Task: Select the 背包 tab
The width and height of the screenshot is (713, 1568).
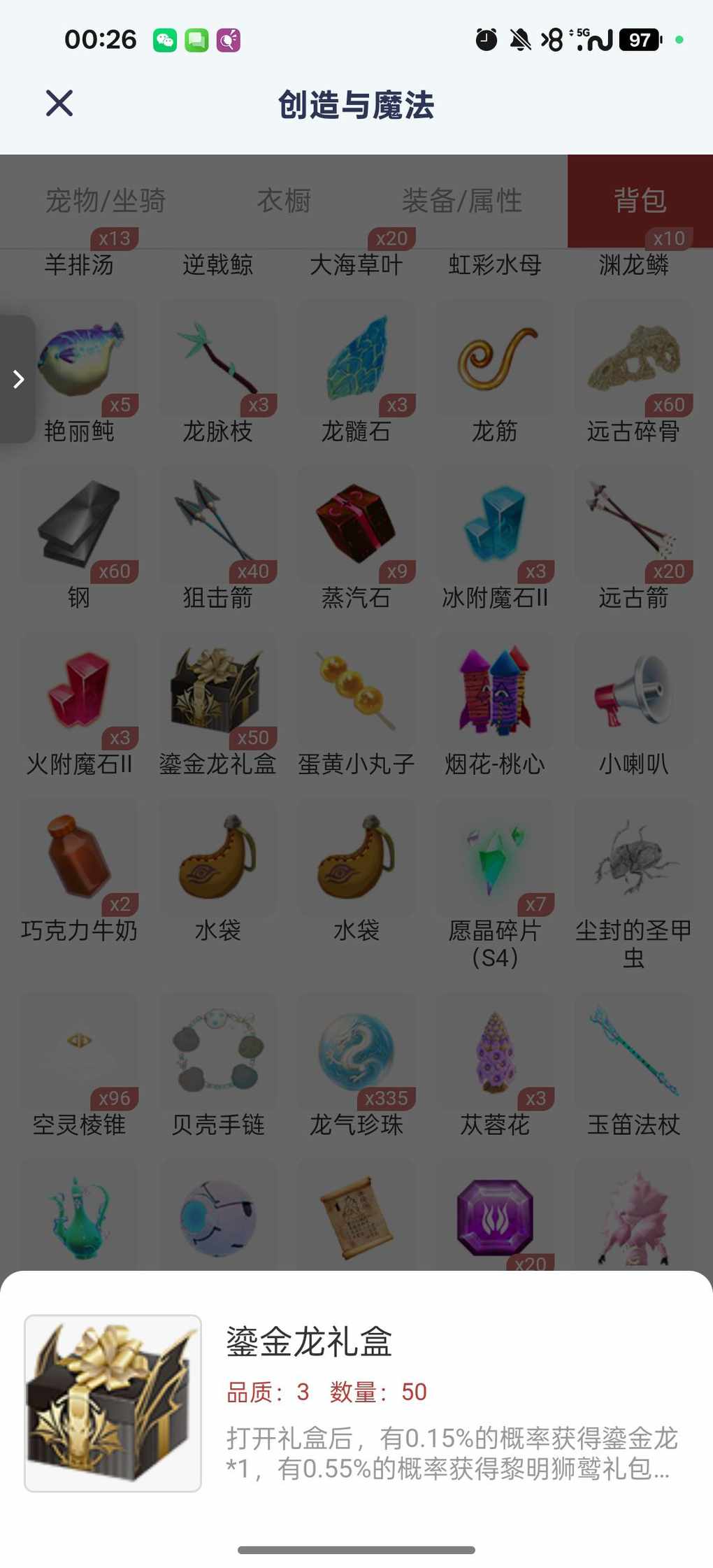Action: (x=640, y=201)
